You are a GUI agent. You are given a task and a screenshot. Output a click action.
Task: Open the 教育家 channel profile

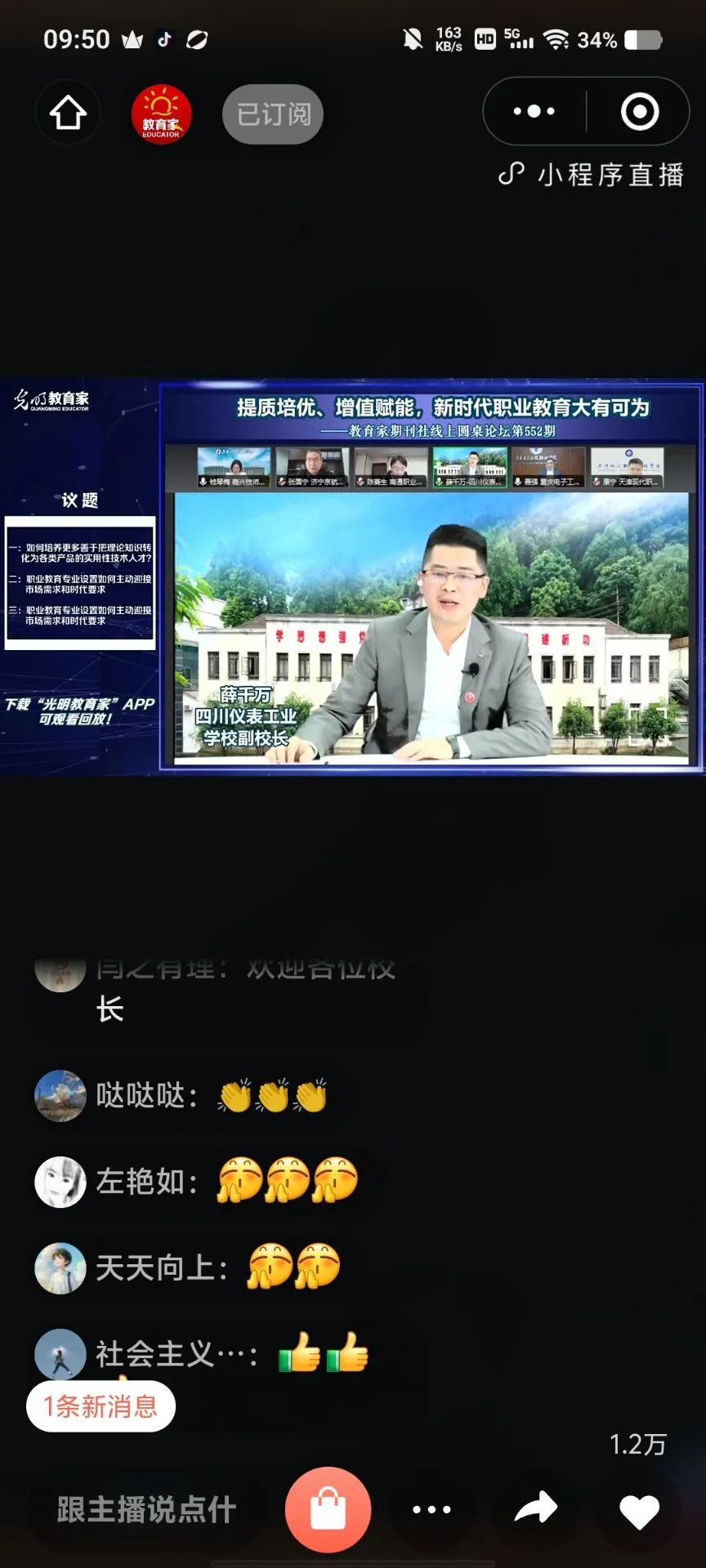pyautogui.click(x=161, y=114)
